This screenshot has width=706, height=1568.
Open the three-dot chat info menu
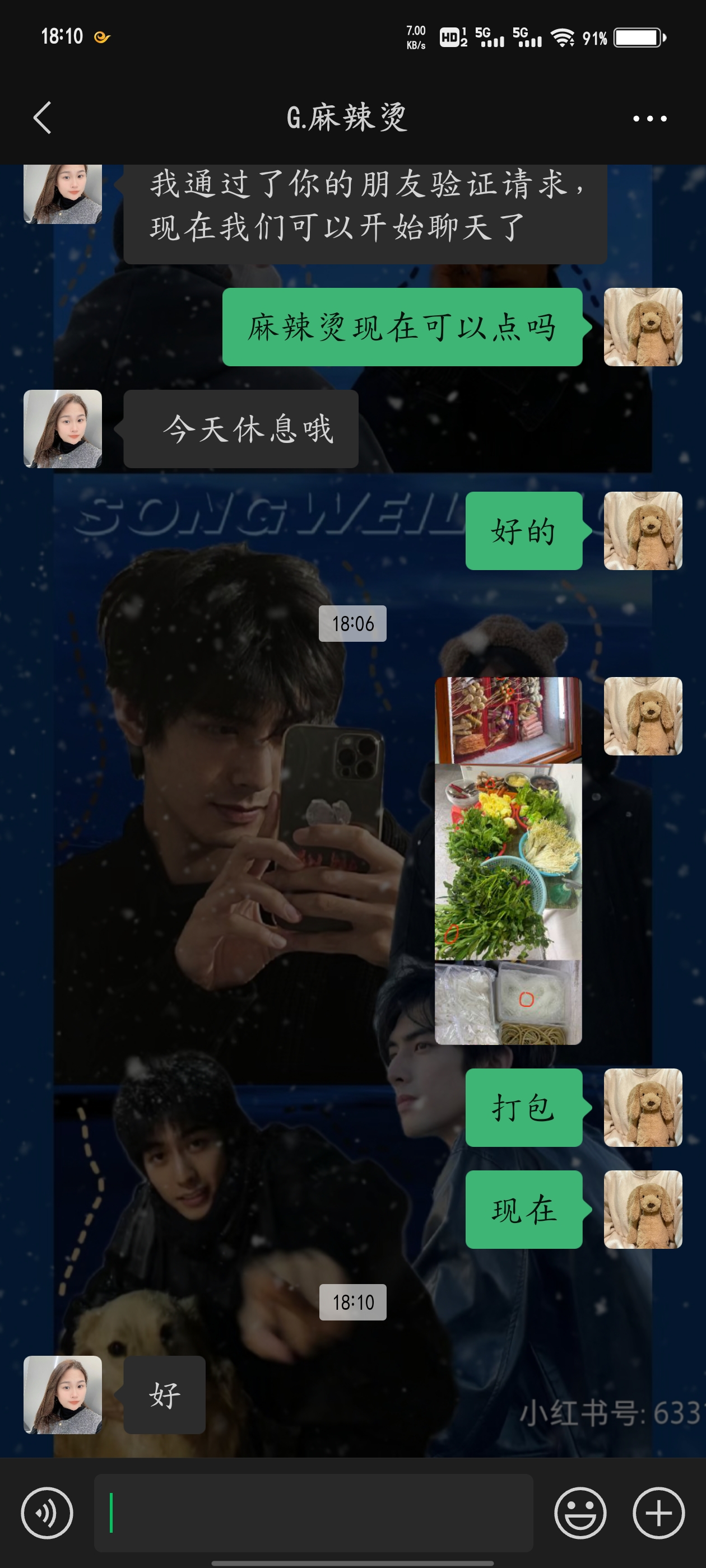pyautogui.click(x=649, y=118)
